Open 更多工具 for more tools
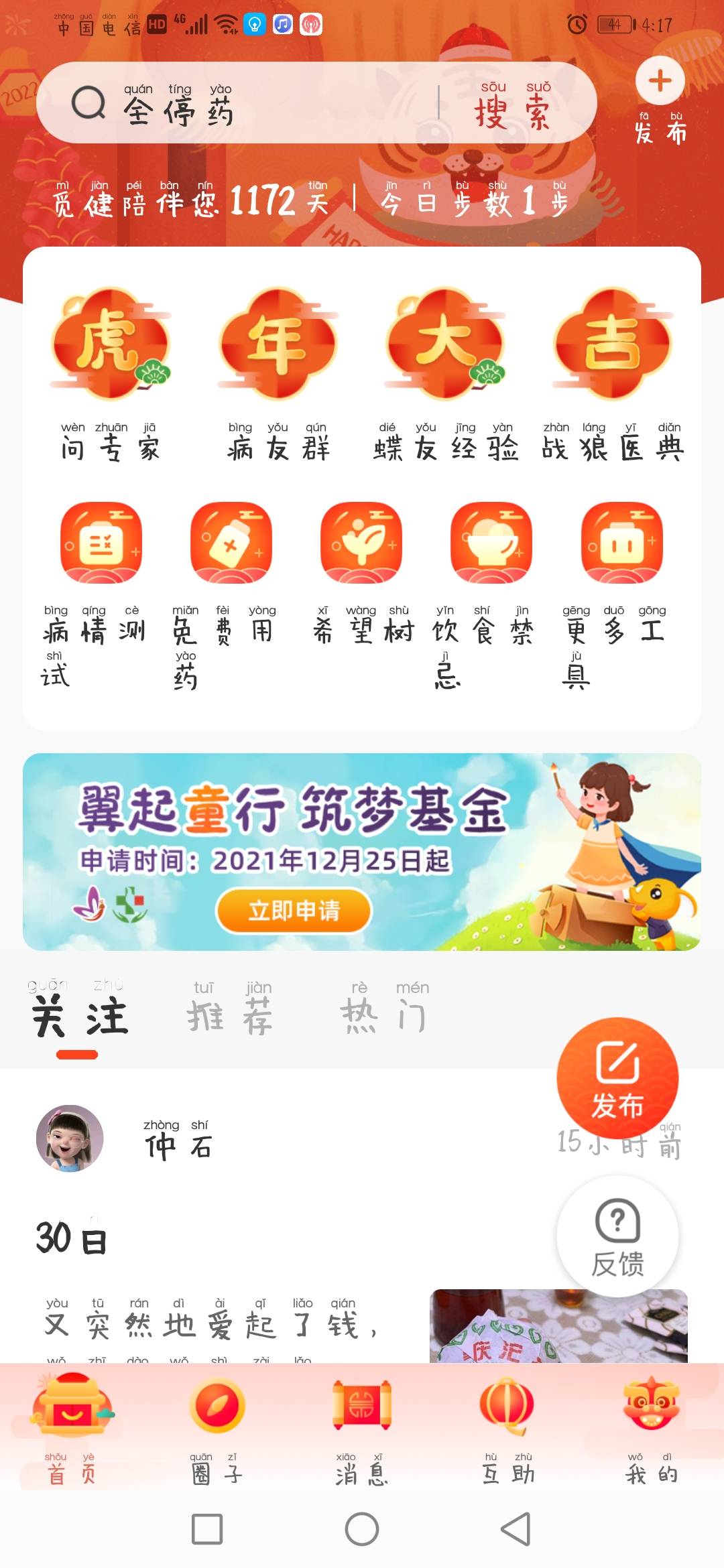The image size is (724, 1568). (x=622, y=543)
